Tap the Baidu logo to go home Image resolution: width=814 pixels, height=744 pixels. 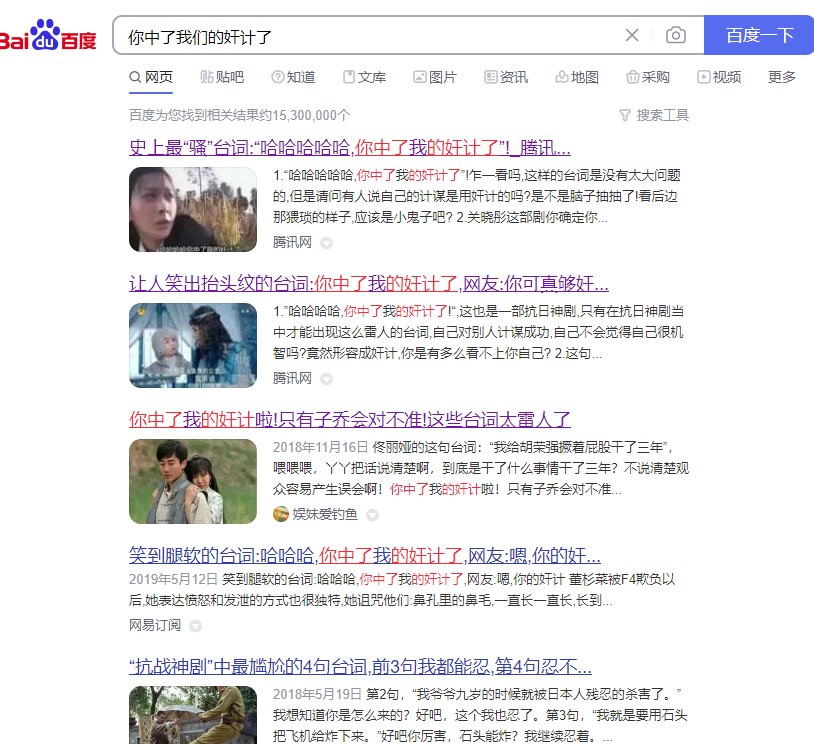pyautogui.click(x=48, y=36)
